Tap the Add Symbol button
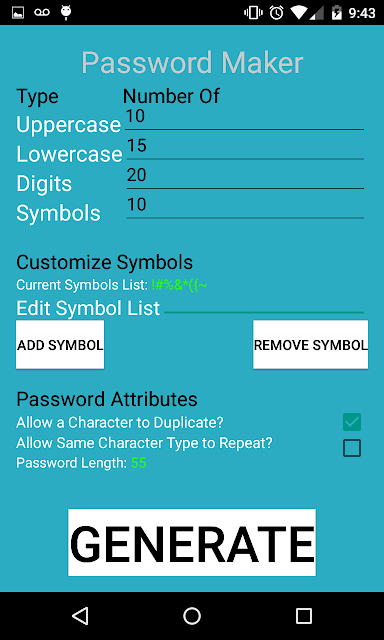The width and height of the screenshot is (384, 640). pyautogui.click(x=60, y=344)
